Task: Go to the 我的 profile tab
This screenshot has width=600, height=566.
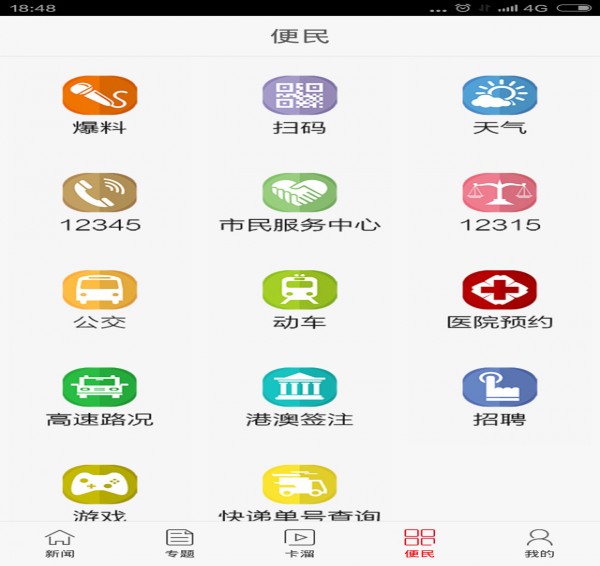Action: coord(540,544)
